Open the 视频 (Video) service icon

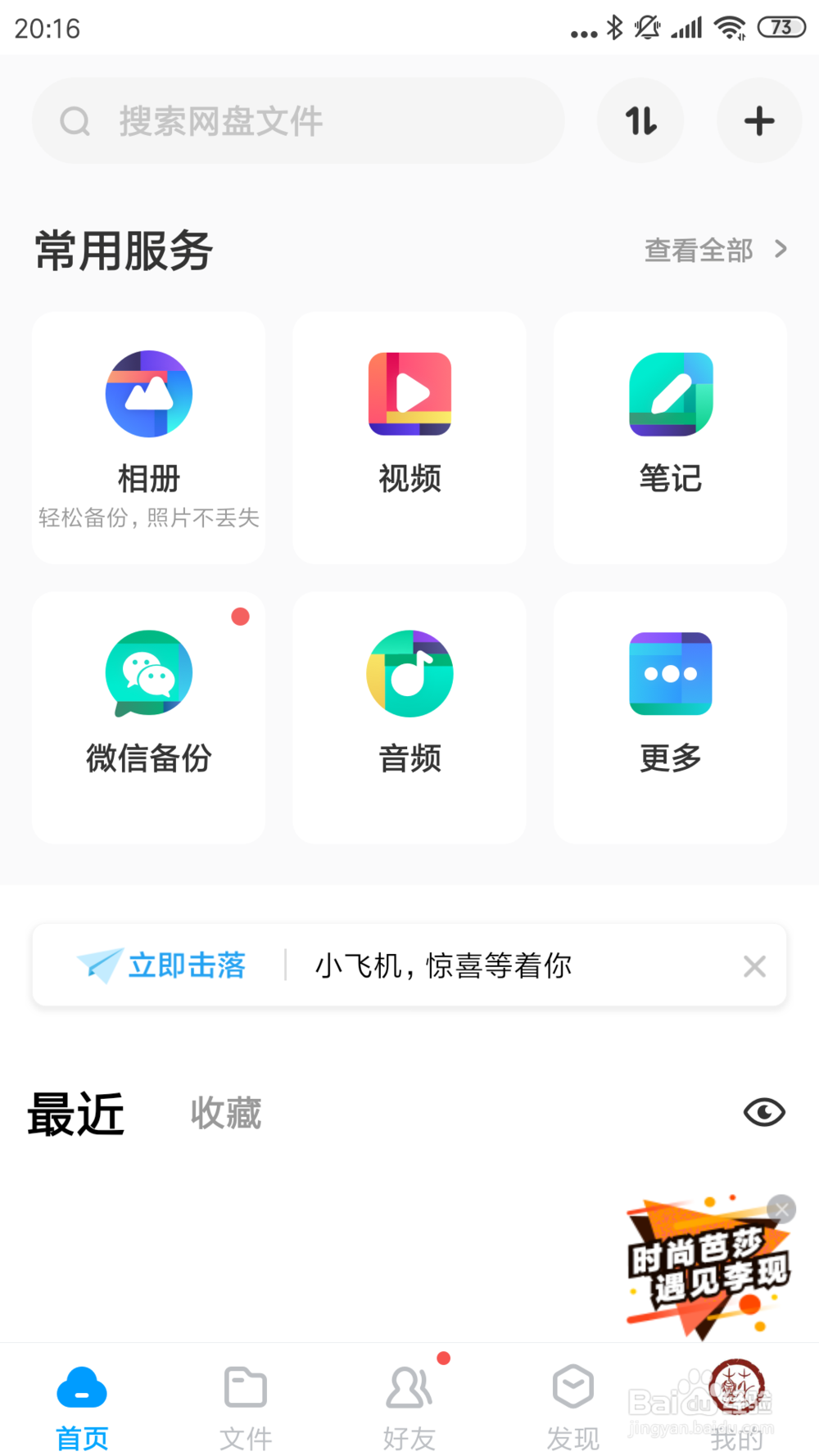tap(409, 394)
